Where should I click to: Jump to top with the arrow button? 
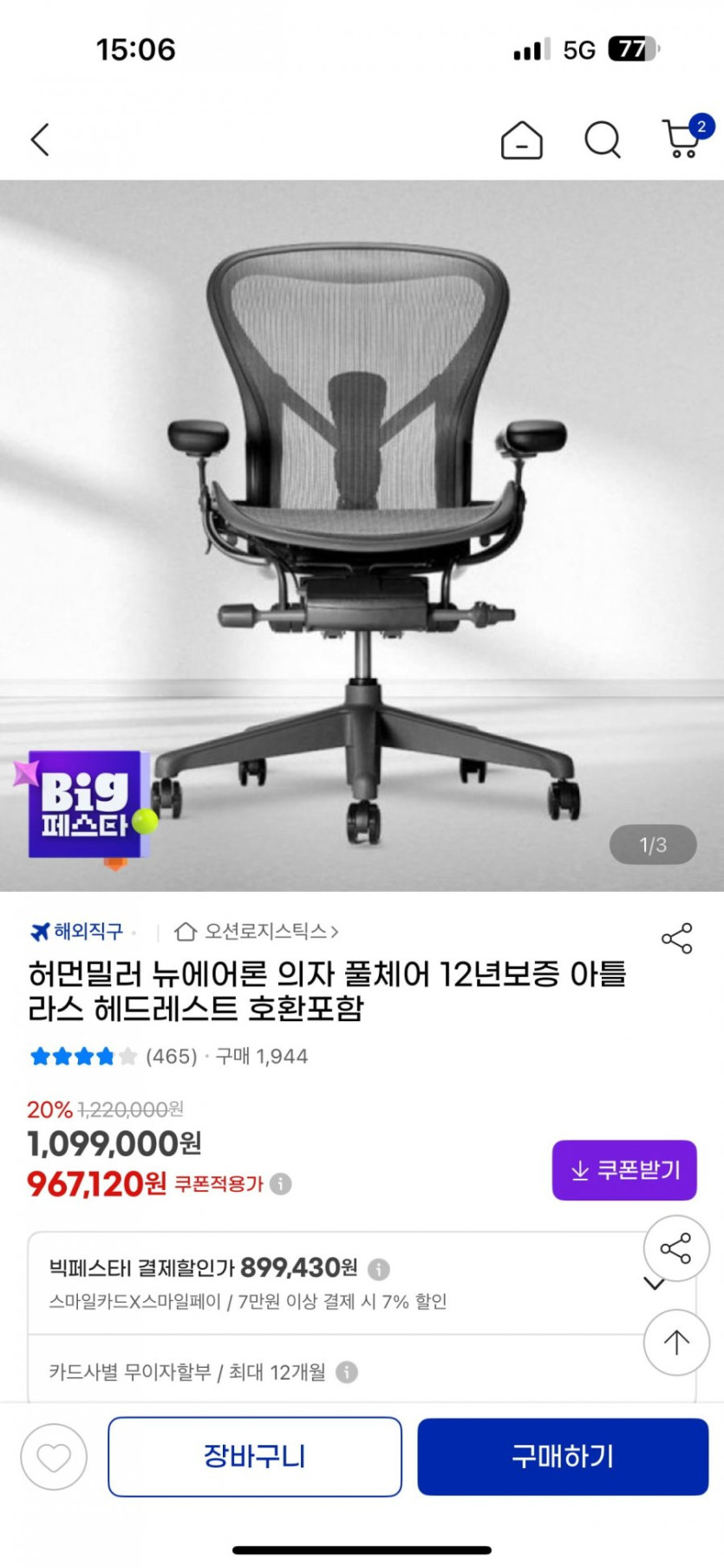tap(676, 1342)
